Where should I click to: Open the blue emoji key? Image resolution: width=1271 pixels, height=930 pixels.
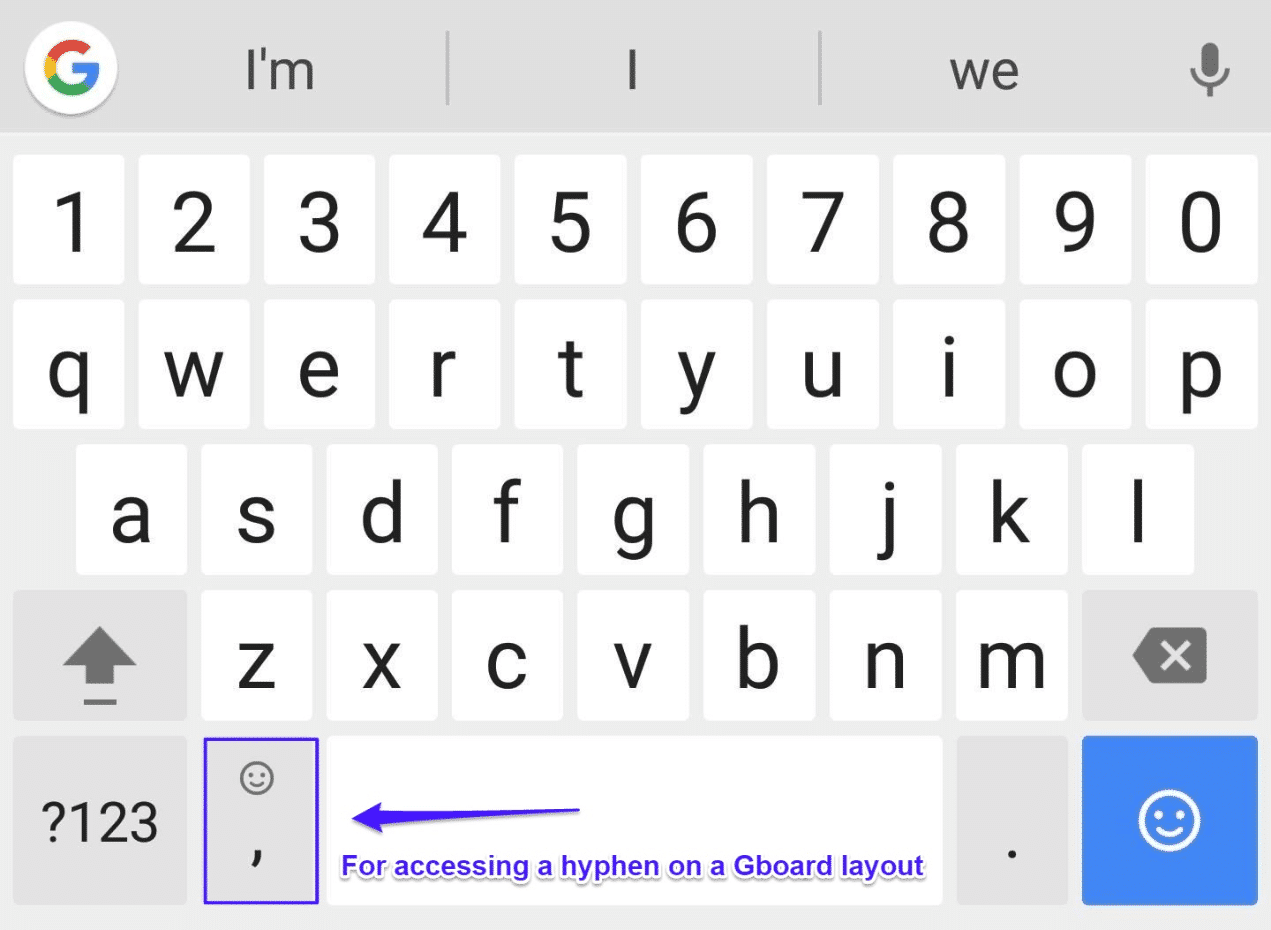(1169, 821)
